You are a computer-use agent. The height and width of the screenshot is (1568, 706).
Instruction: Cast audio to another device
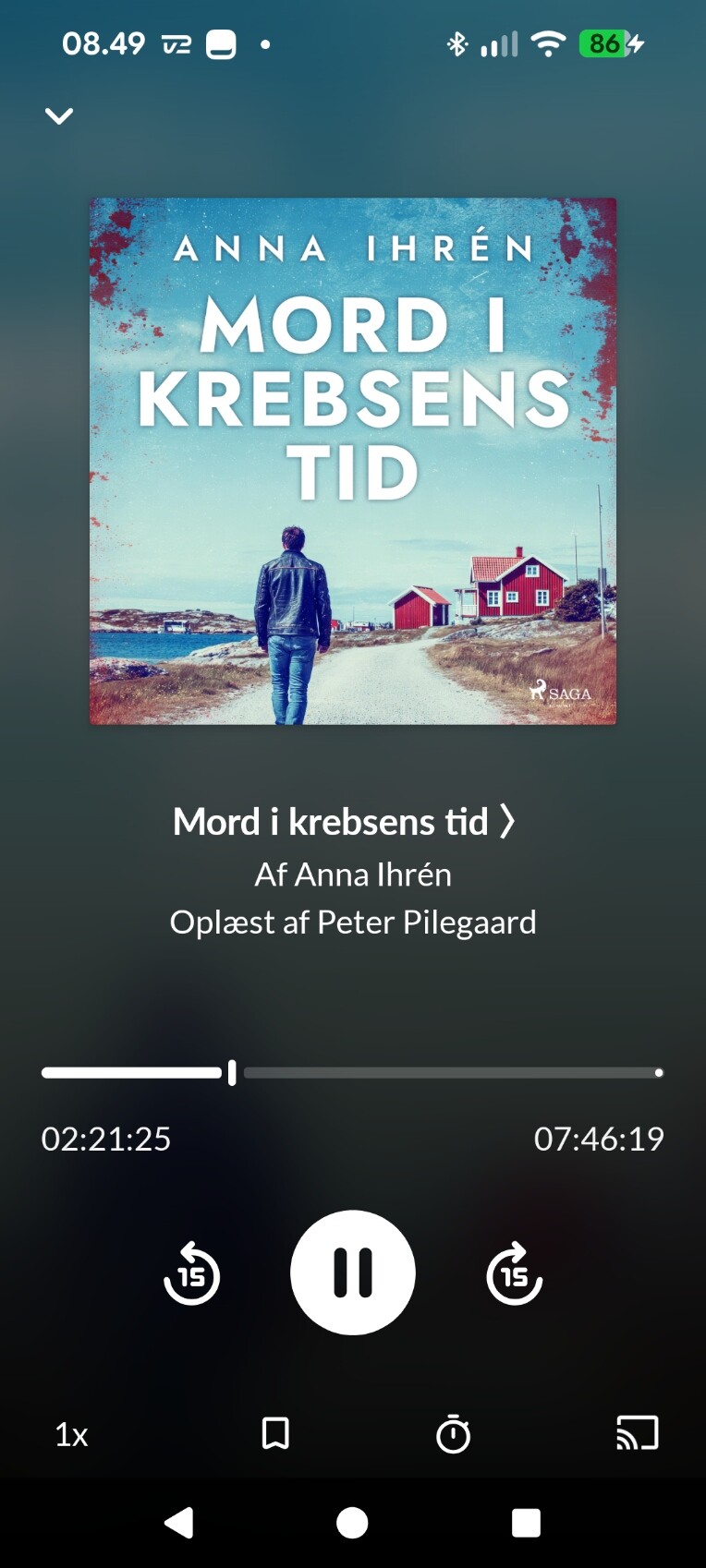[637, 1434]
